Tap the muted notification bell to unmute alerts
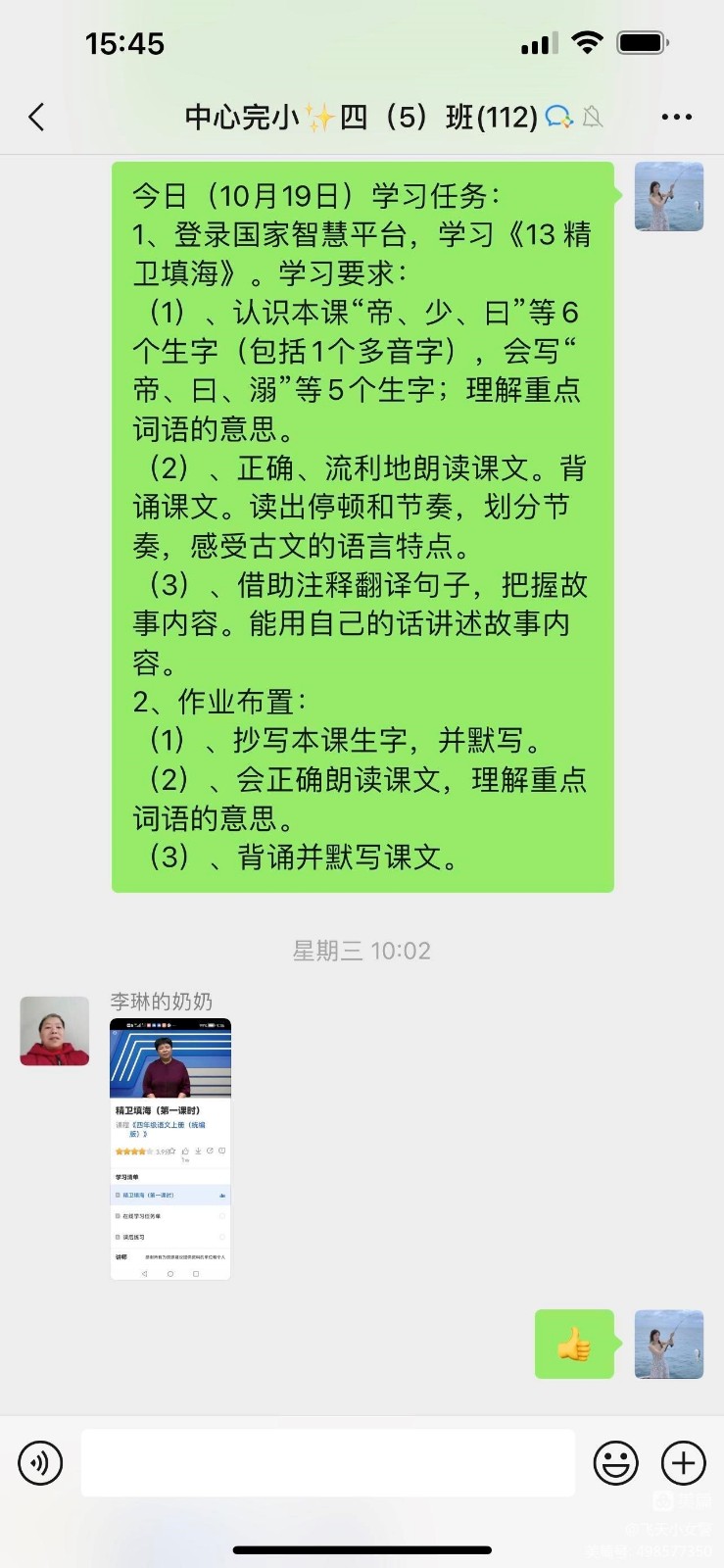This screenshot has height=1568, width=724. pos(594,117)
